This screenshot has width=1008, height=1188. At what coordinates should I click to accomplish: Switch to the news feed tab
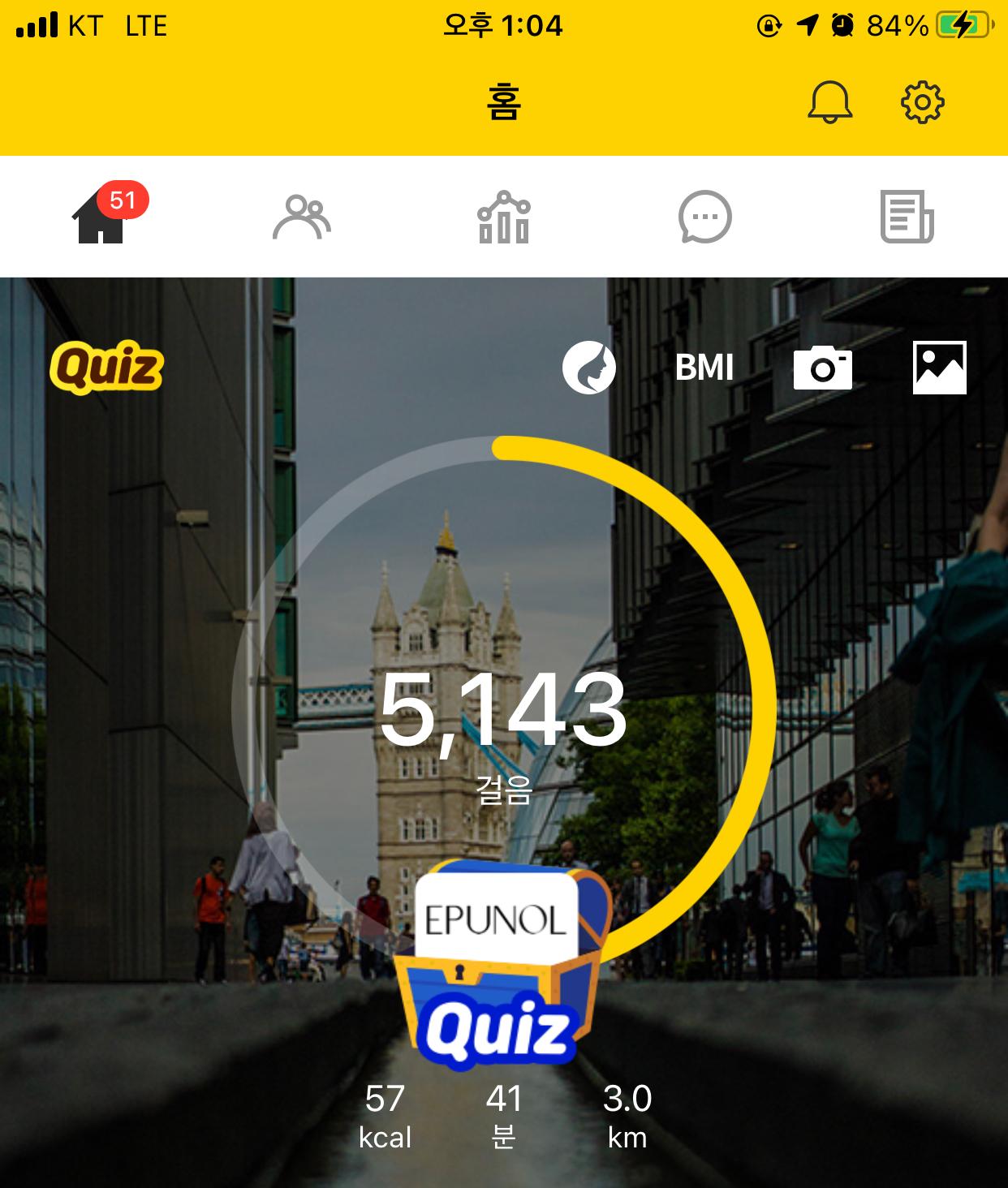click(907, 217)
